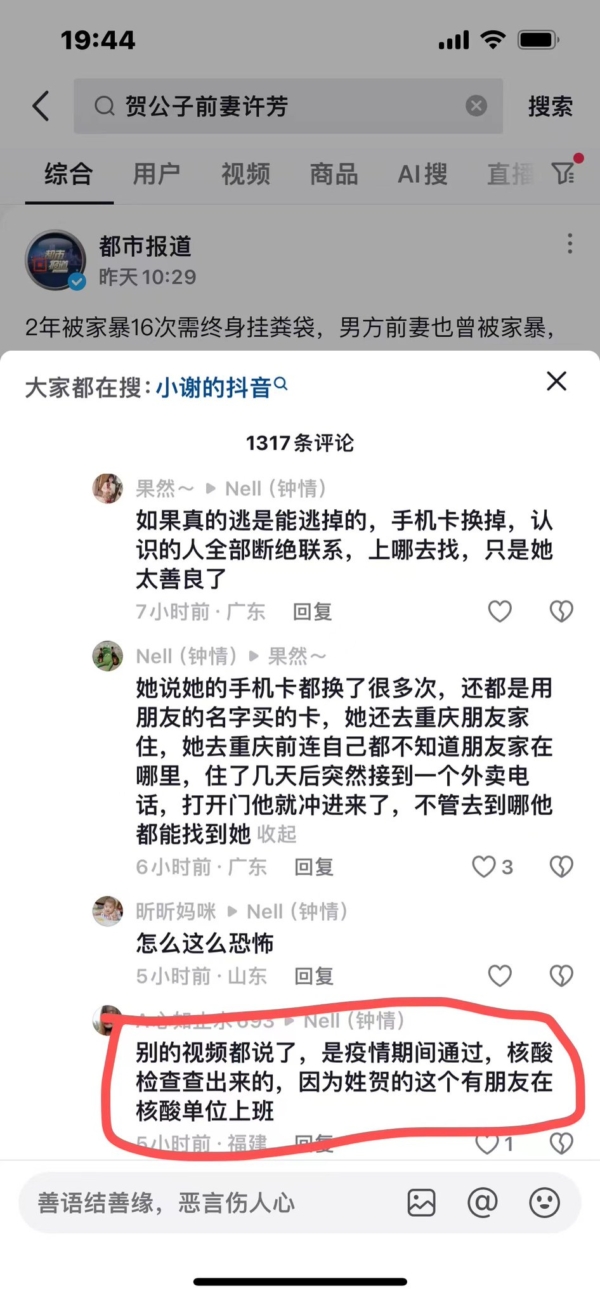Close the comments panel
Screen dimensions: 600x1298
pos(557,380)
